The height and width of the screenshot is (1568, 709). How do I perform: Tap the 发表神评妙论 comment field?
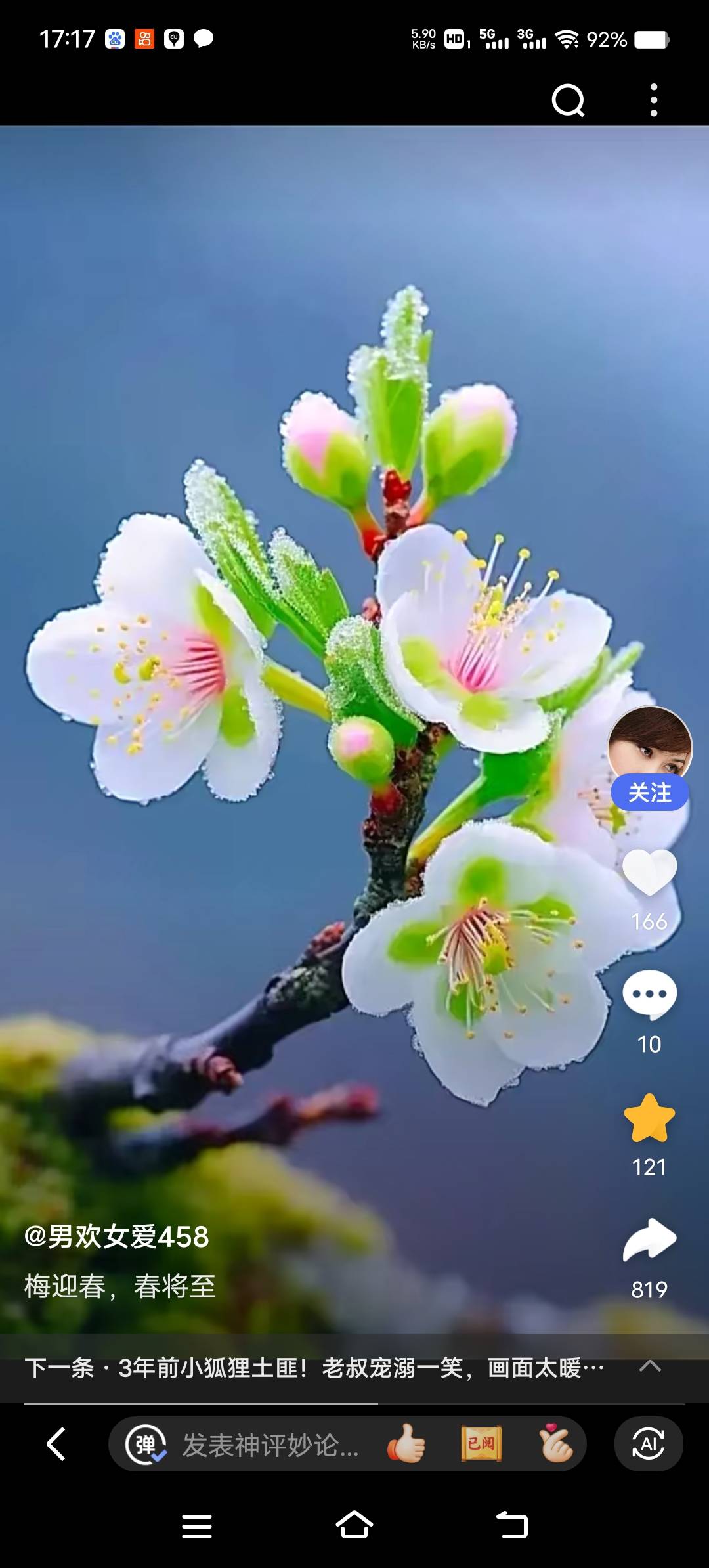click(x=270, y=1445)
